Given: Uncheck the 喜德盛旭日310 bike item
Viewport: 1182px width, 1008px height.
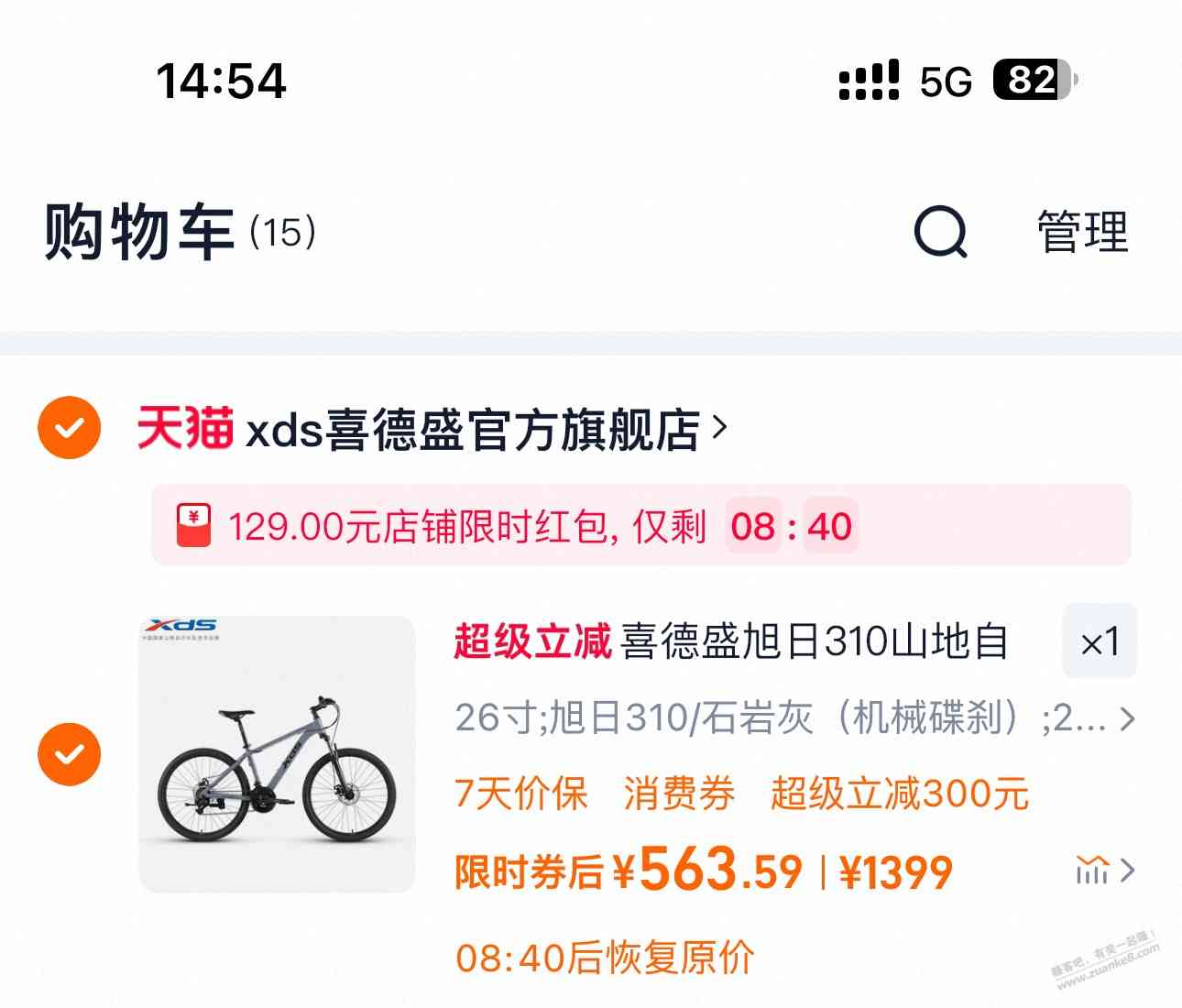Looking at the screenshot, I should [69, 754].
